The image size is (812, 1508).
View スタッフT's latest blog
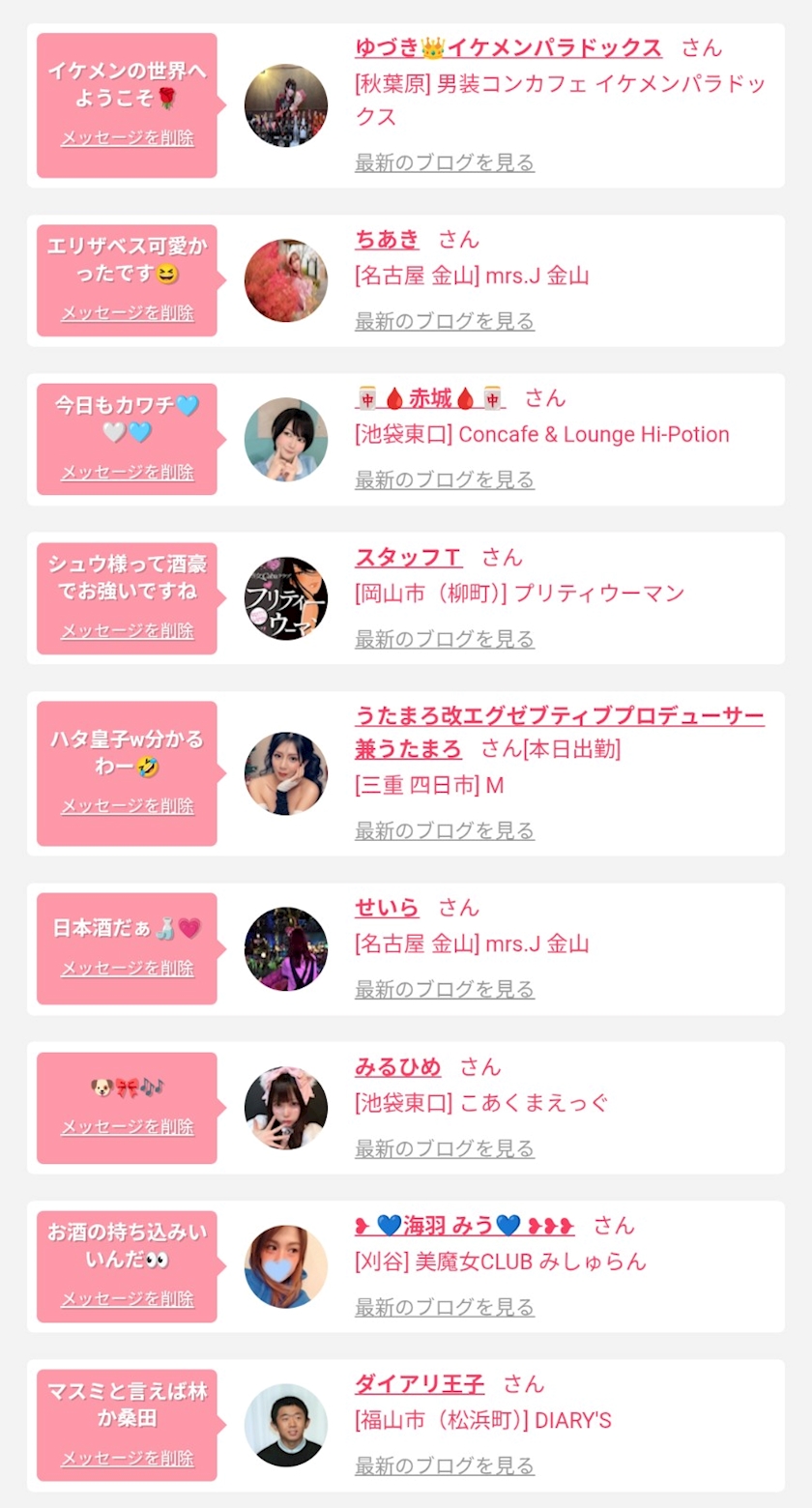444,639
